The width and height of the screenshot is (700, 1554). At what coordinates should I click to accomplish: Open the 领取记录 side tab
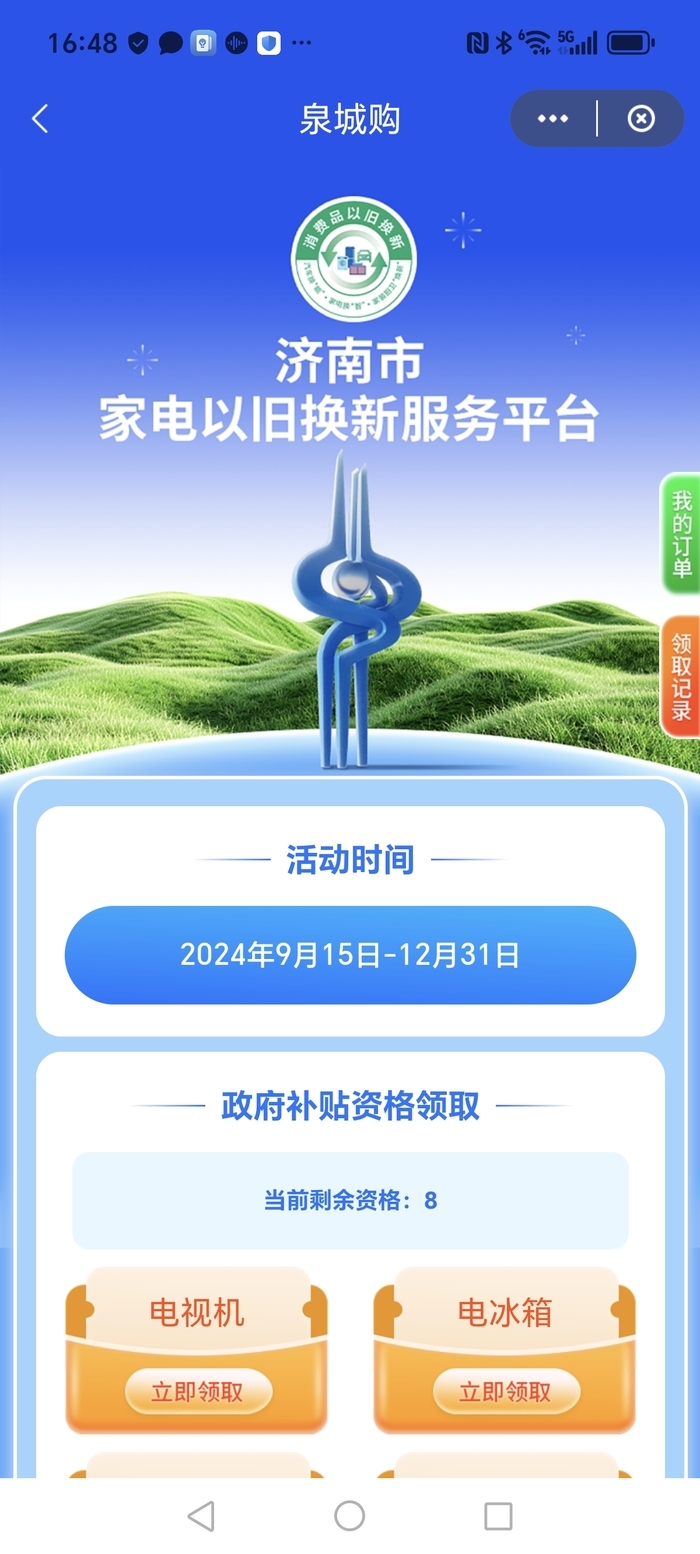tap(681, 677)
